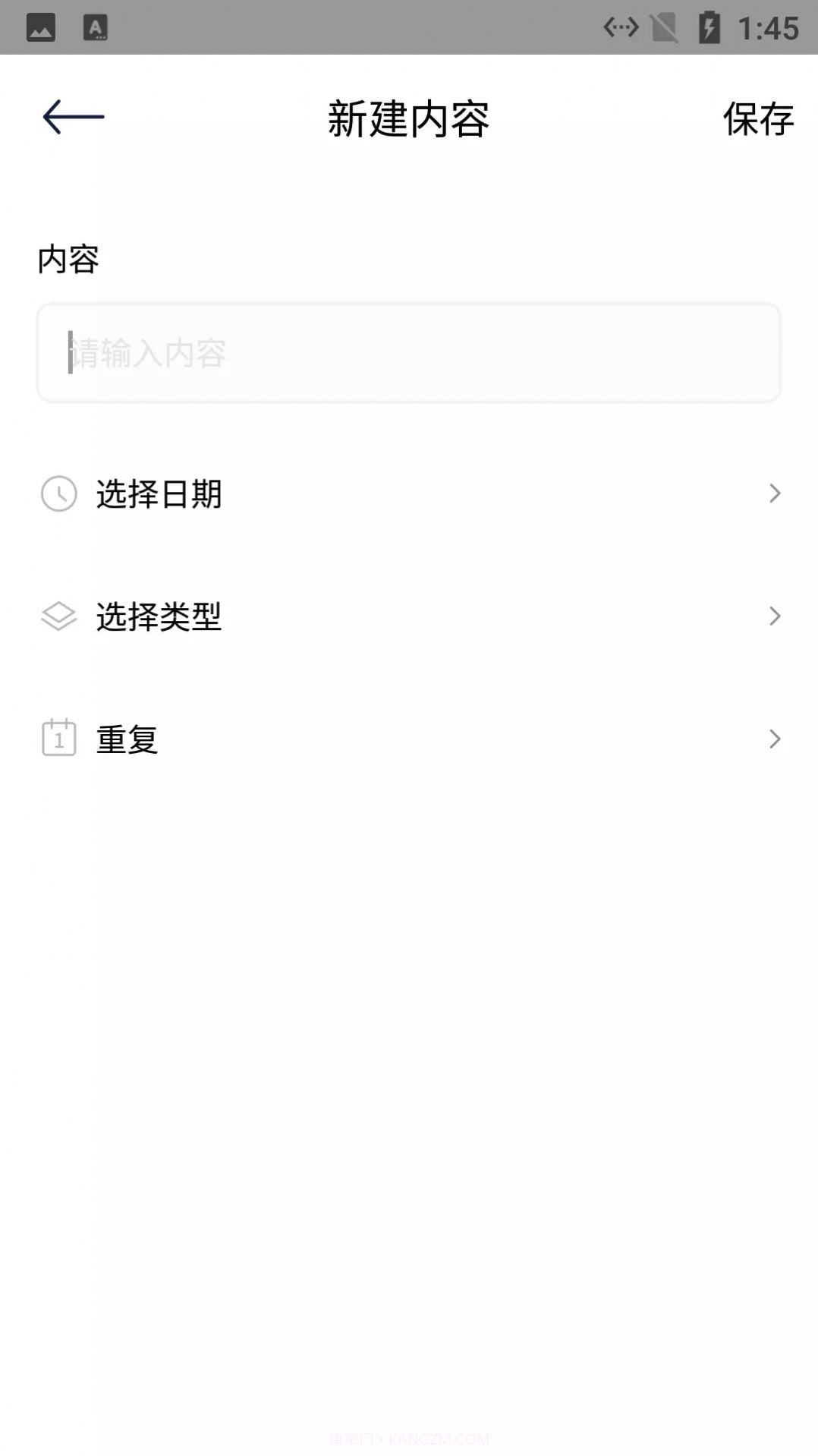Open the keyboard app icon in status bar

(94, 27)
